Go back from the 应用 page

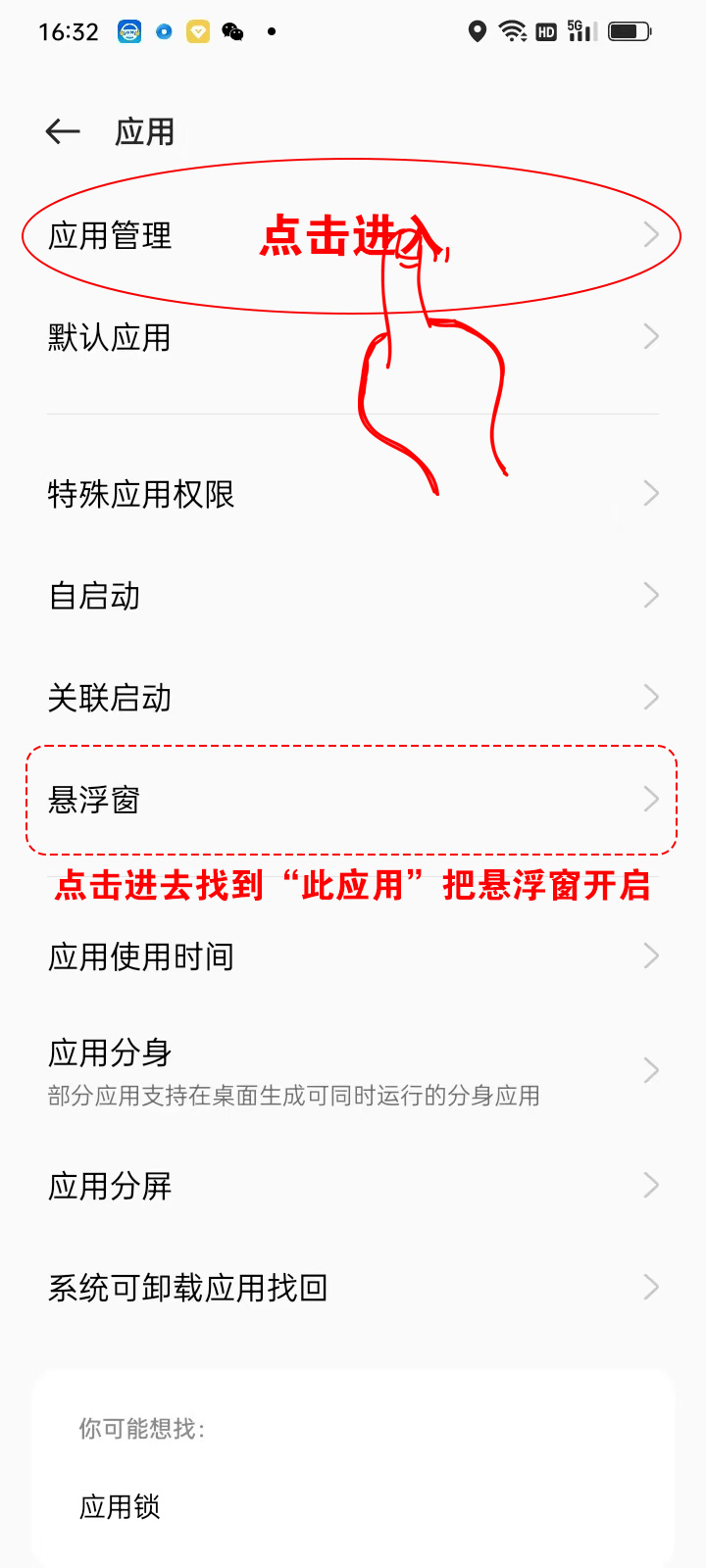point(63,131)
